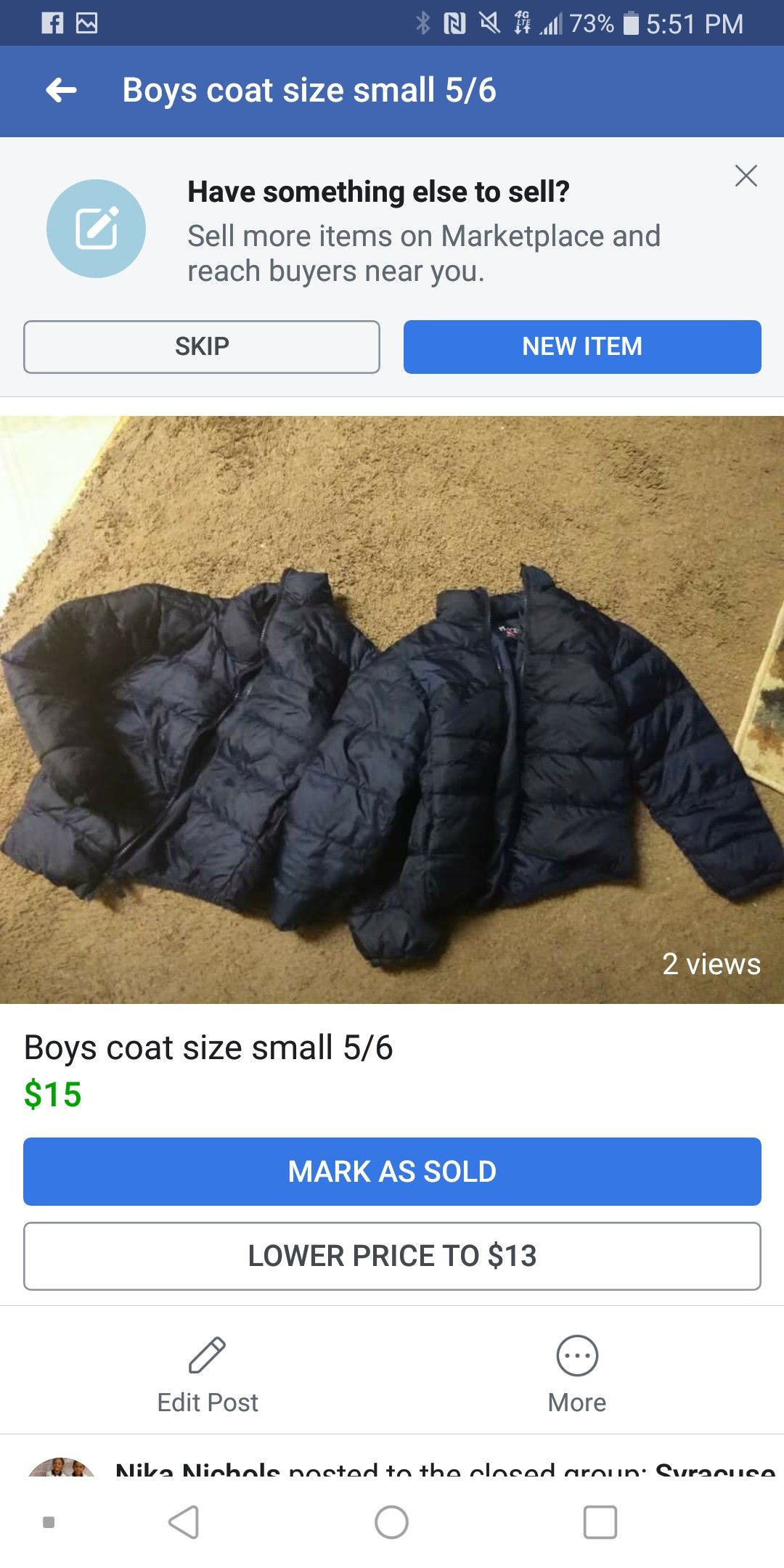This screenshot has width=784, height=1568.
Task: Edit this post
Action: [208, 1372]
